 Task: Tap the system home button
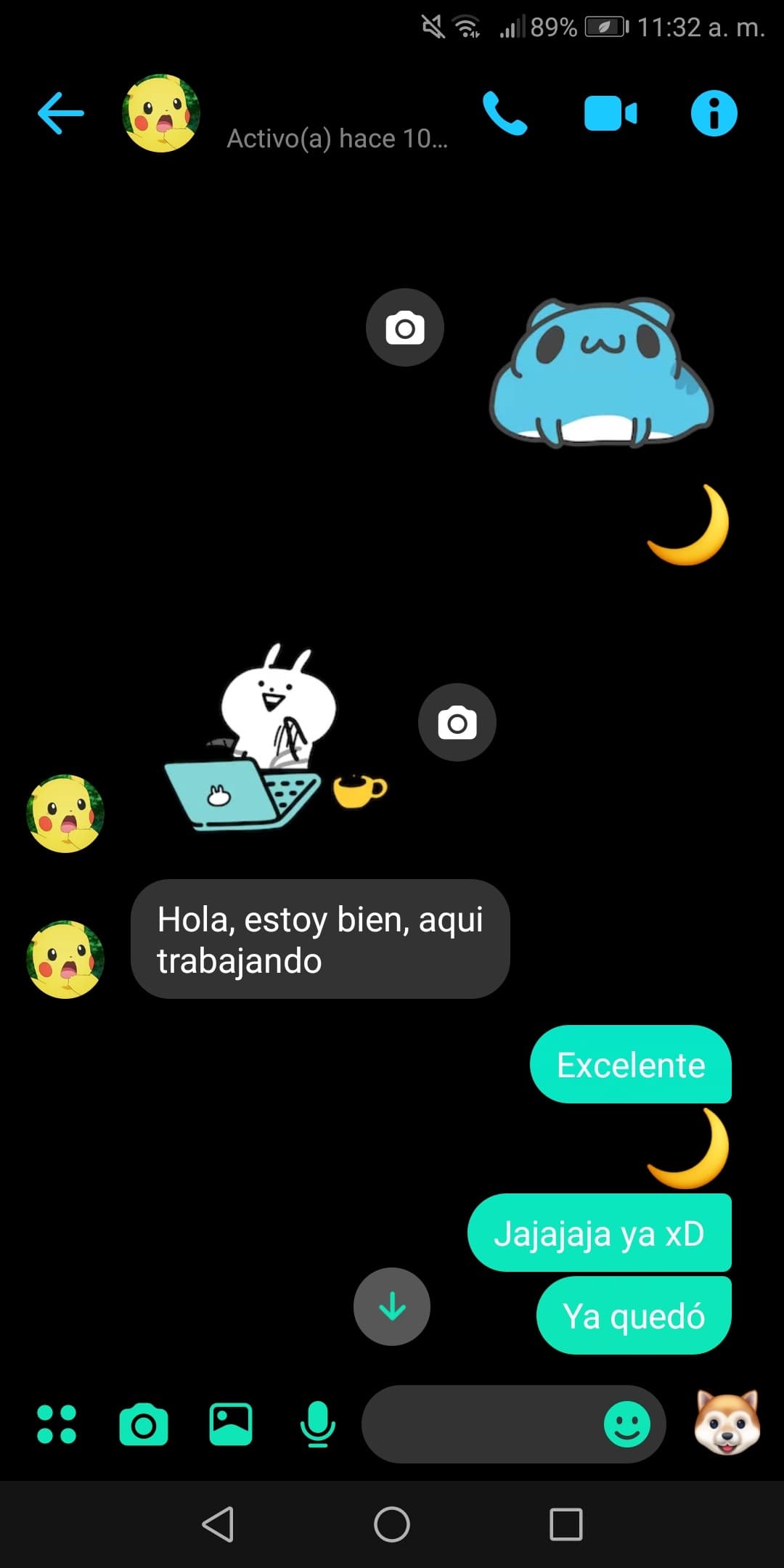[x=392, y=1524]
